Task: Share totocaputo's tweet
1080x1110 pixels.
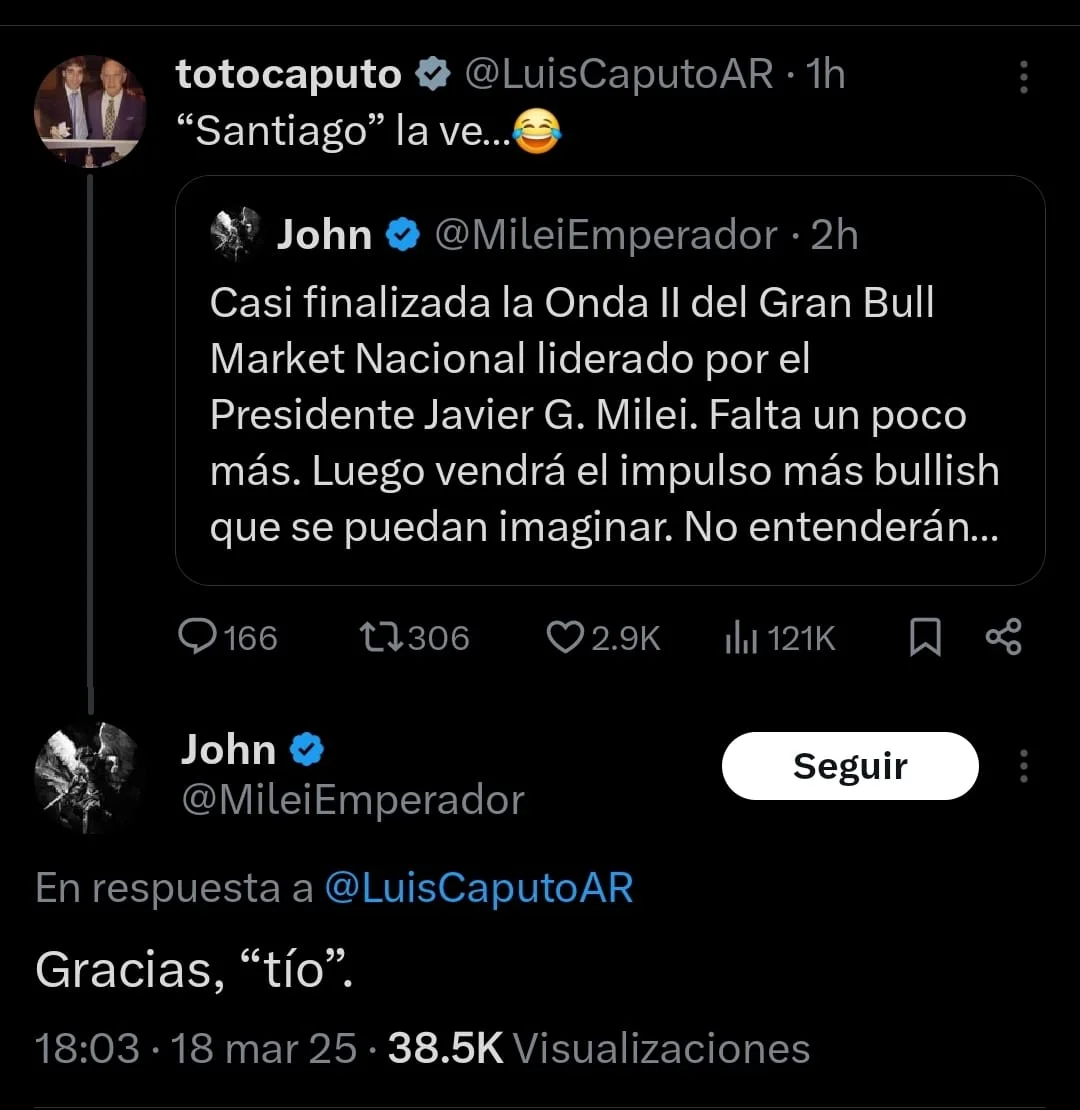Action: pyautogui.click(x=1003, y=637)
